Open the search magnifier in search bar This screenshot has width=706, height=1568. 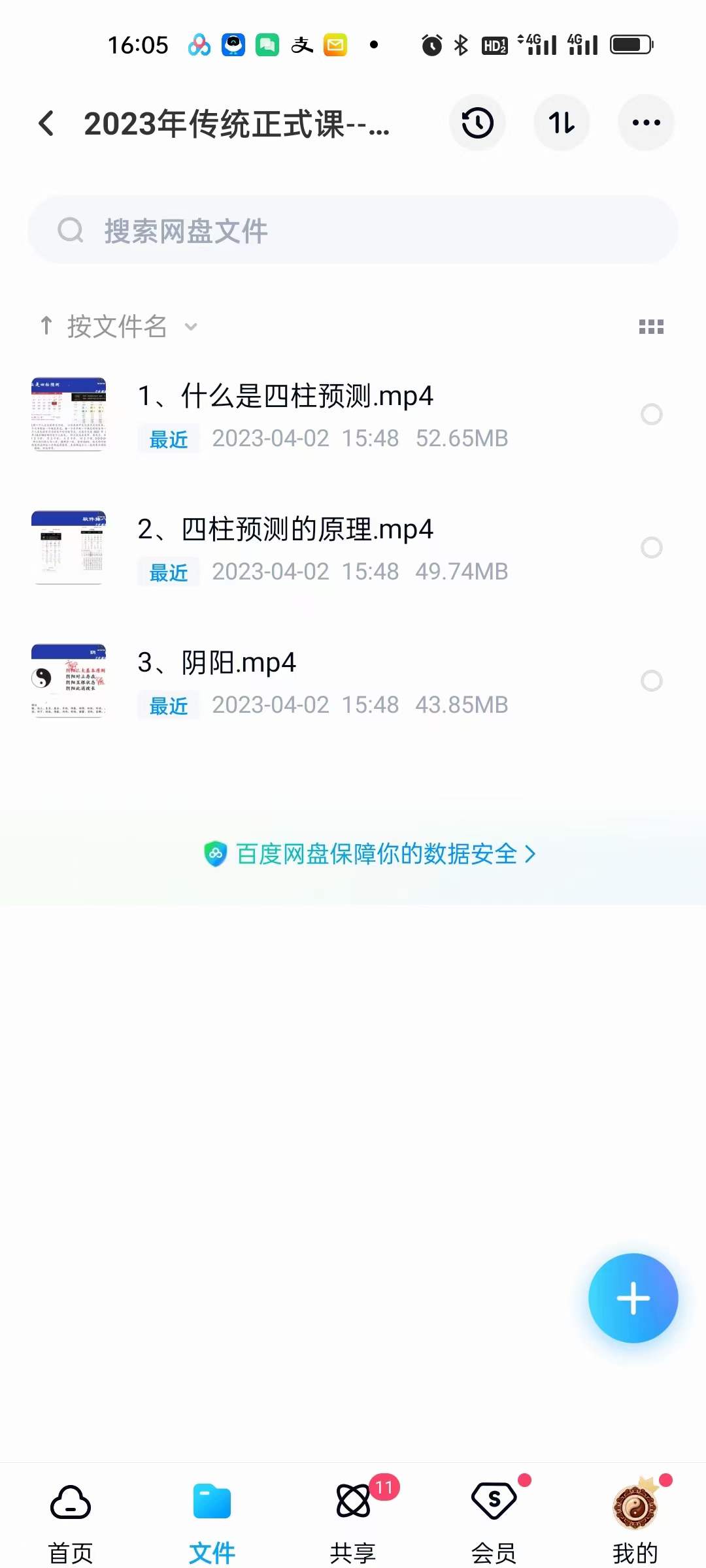71,230
